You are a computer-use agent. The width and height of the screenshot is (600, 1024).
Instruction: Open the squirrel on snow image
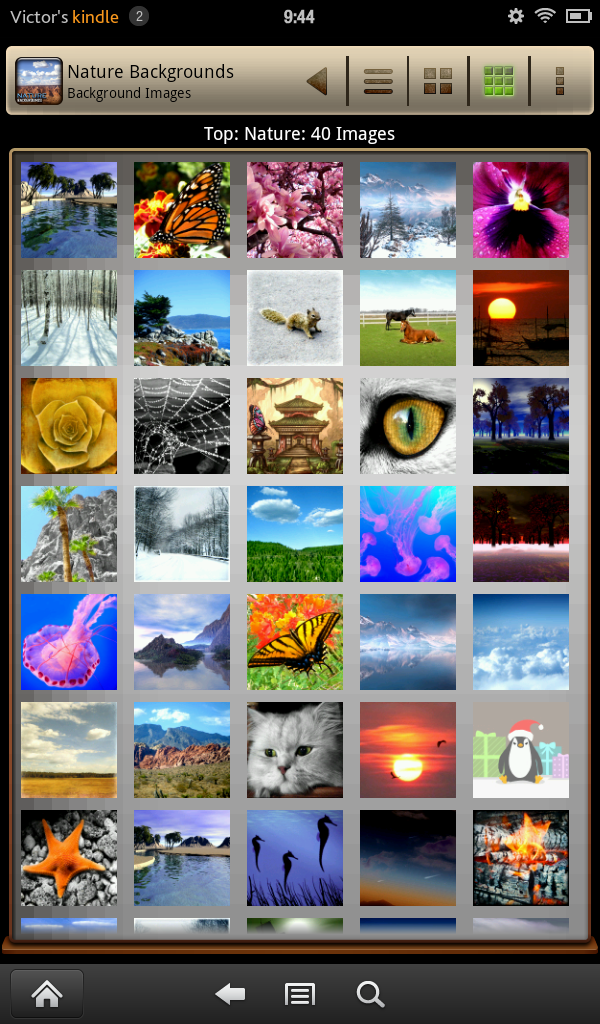tap(295, 318)
